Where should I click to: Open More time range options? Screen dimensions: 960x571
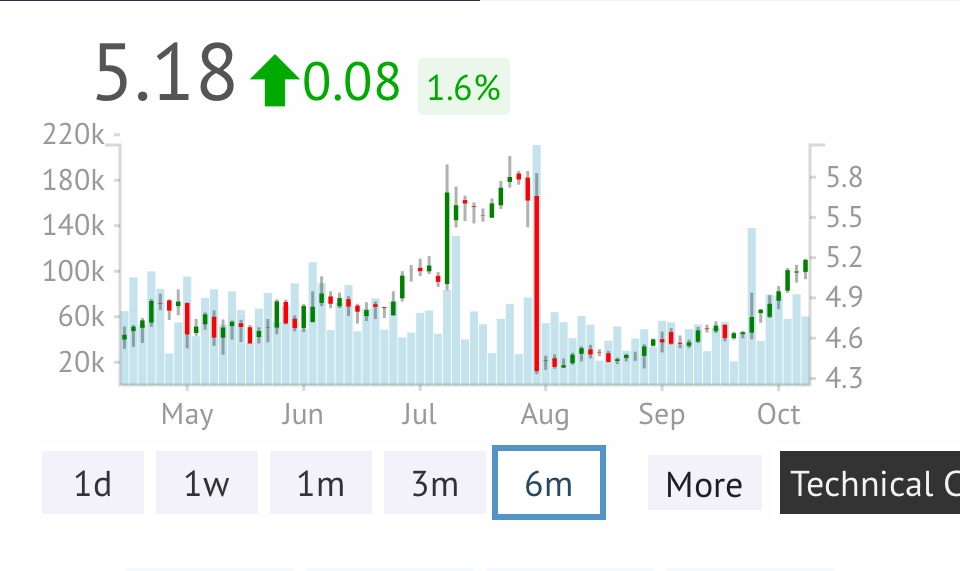click(704, 484)
